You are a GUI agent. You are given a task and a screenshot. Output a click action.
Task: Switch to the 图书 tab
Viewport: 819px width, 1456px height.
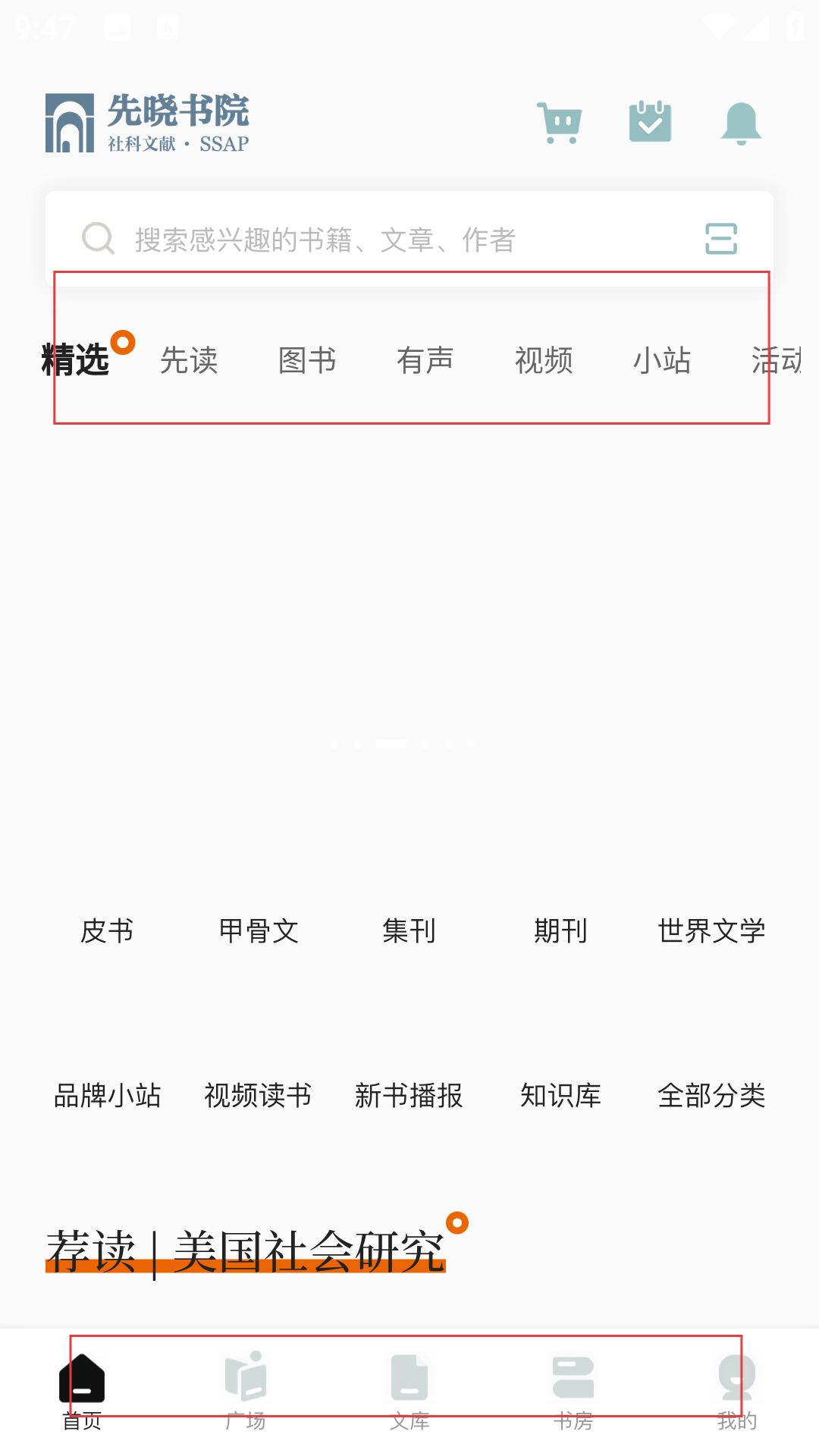pos(307,360)
